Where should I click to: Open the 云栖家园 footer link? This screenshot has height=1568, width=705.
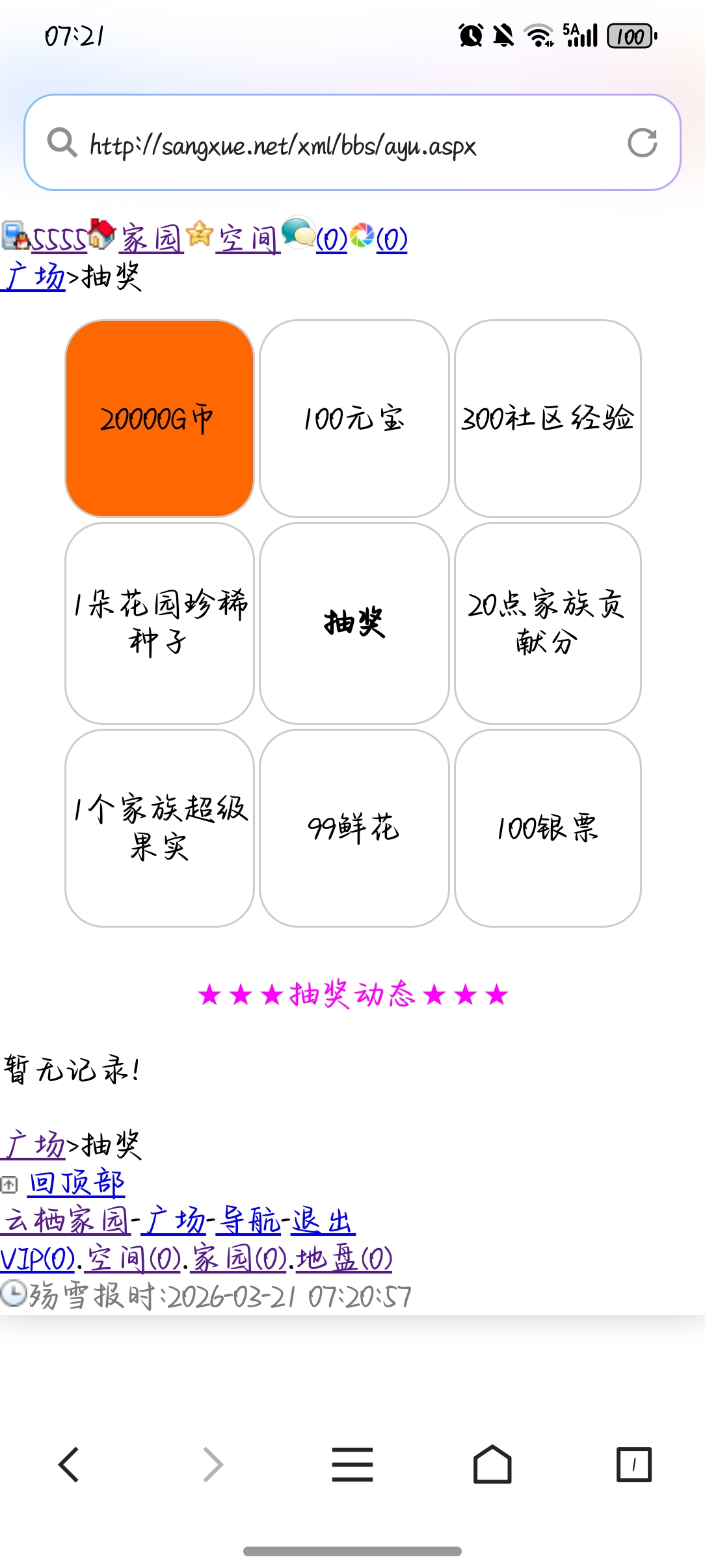[x=65, y=1221]
